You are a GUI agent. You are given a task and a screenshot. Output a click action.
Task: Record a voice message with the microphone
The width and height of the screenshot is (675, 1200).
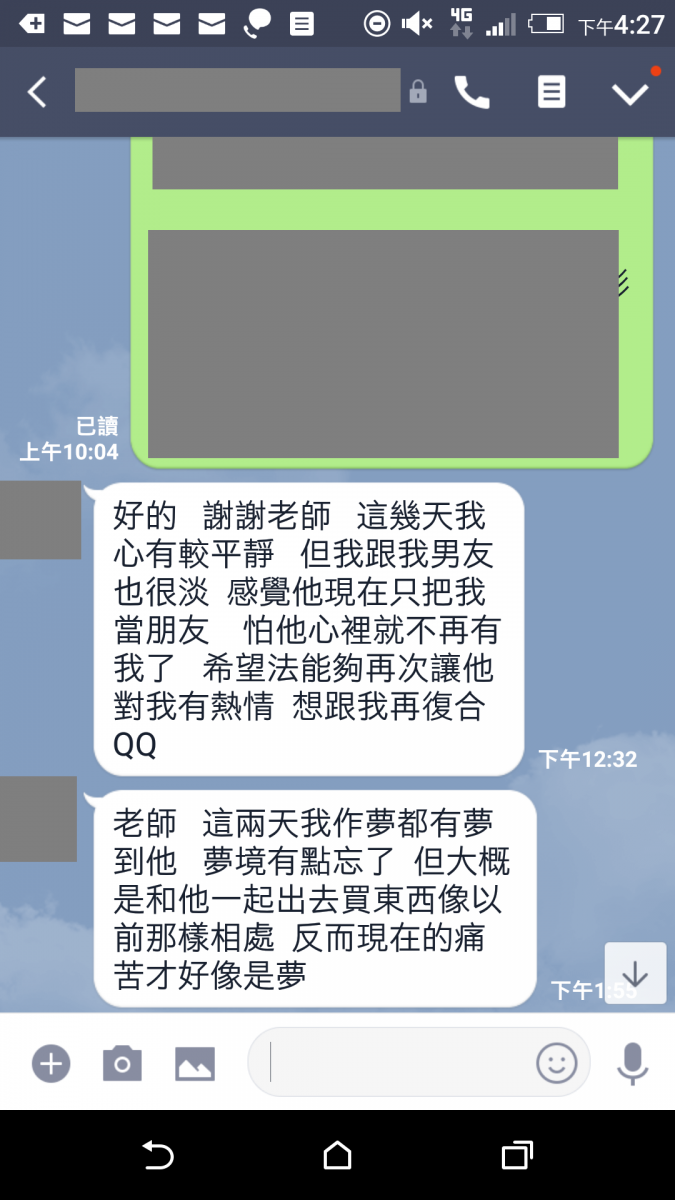click(632, 1063)
